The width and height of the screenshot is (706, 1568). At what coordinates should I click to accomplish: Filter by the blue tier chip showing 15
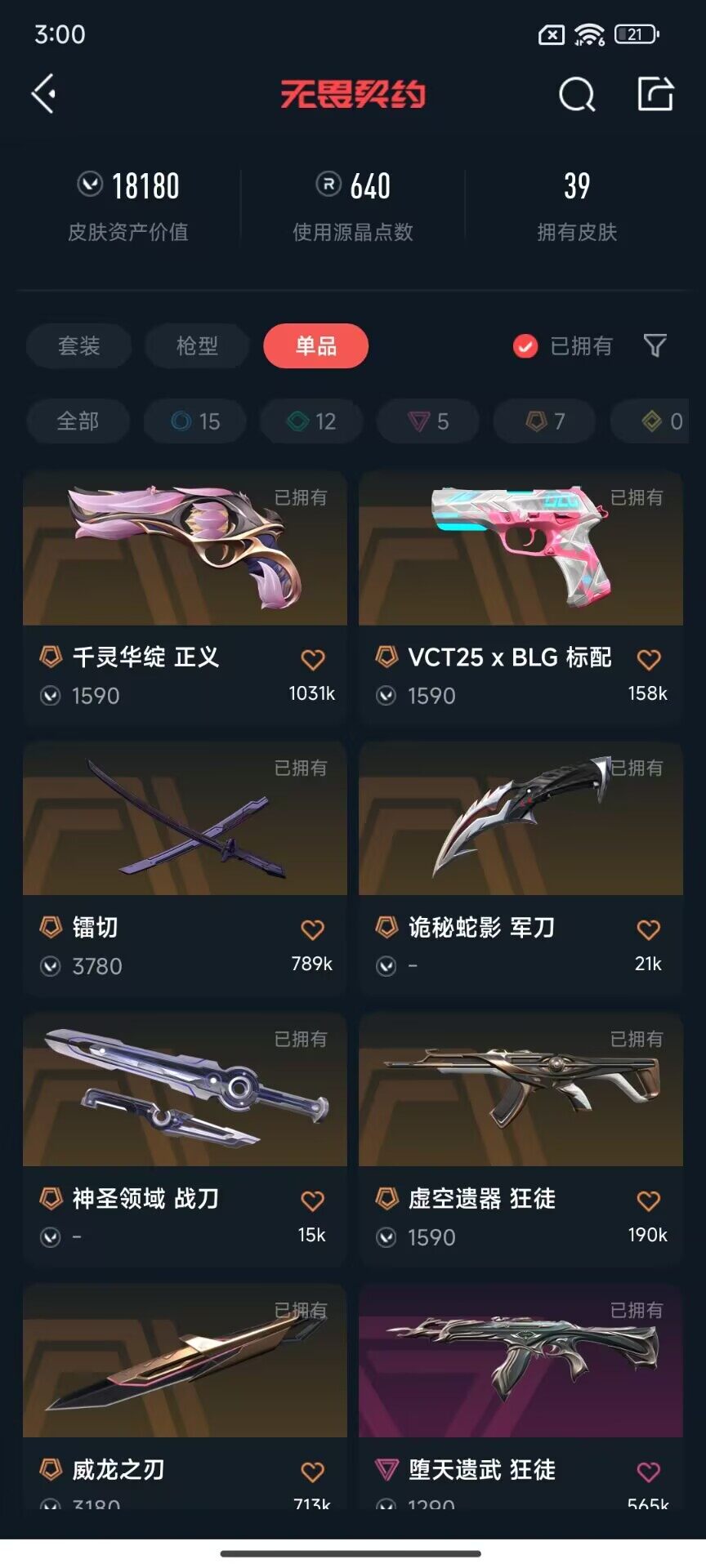[195, 421]
